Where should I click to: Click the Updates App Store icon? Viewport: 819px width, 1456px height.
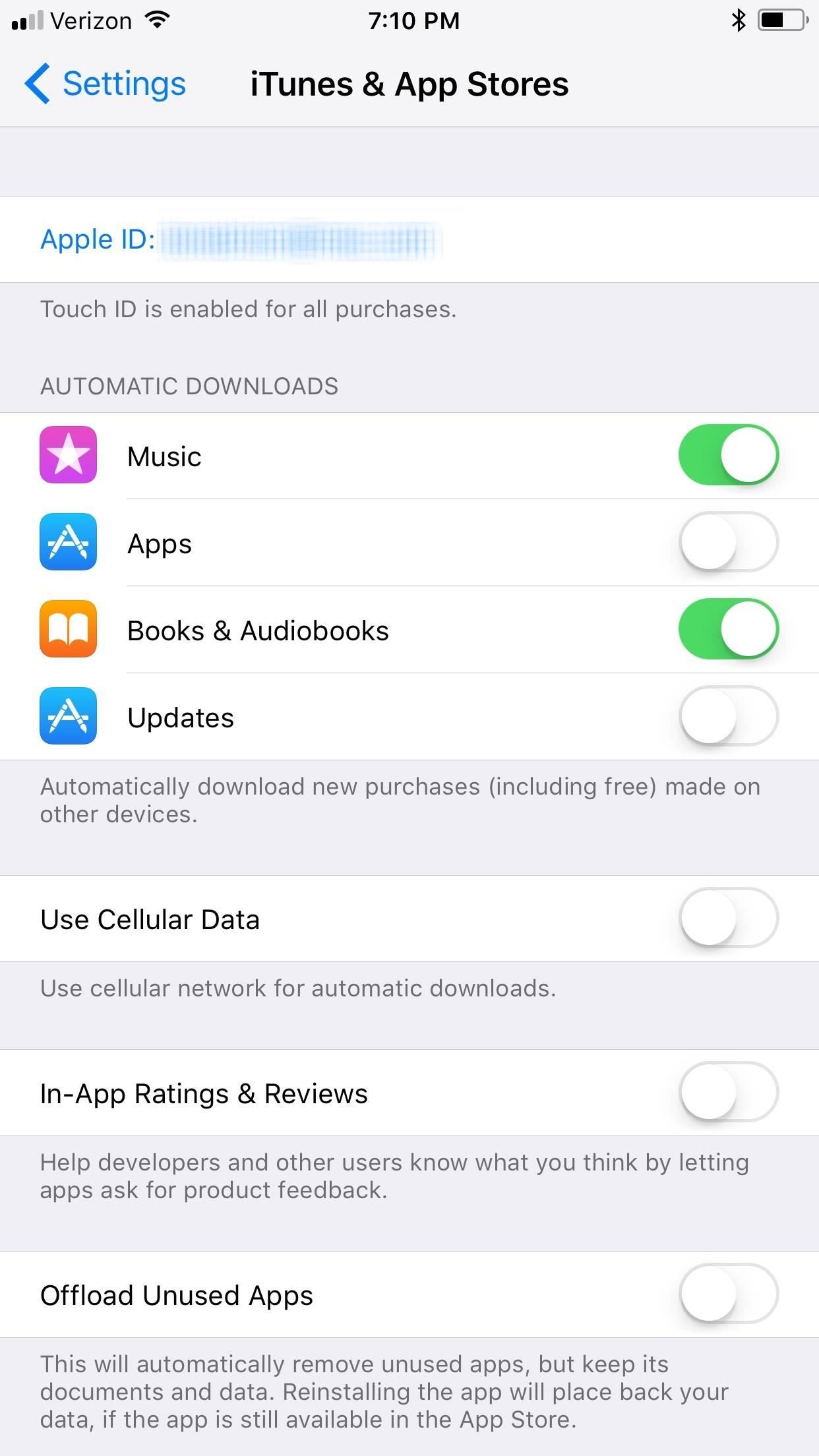point(69,717)
